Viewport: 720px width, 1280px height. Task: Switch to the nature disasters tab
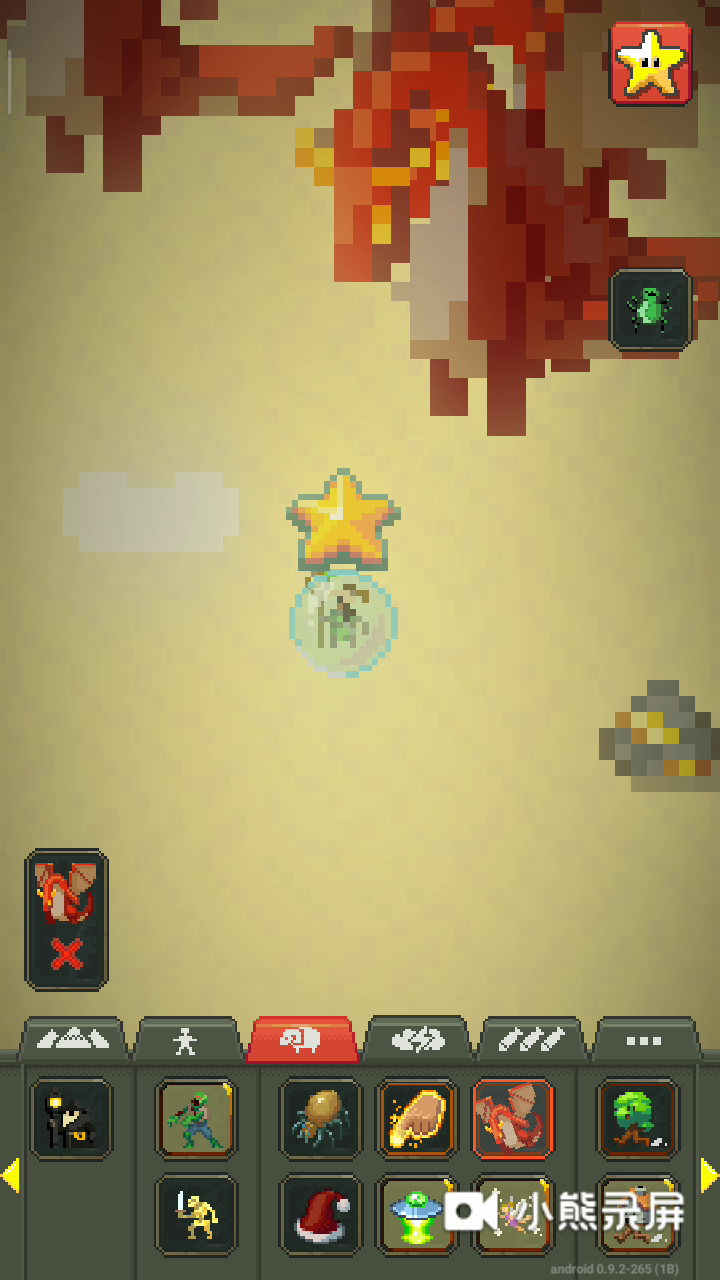point(417,1040)
